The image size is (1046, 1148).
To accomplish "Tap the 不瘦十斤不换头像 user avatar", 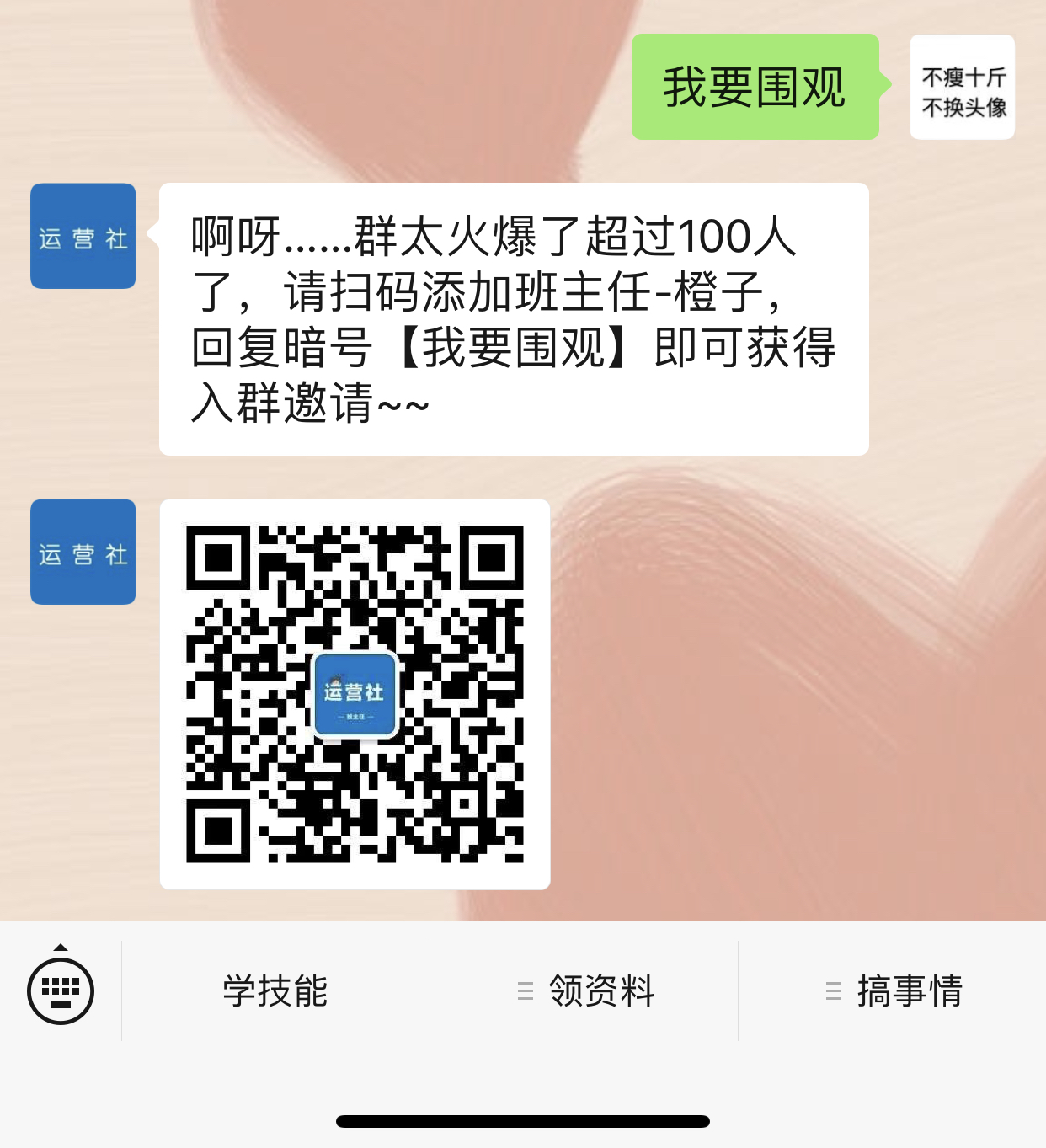I will pos(962,87).
